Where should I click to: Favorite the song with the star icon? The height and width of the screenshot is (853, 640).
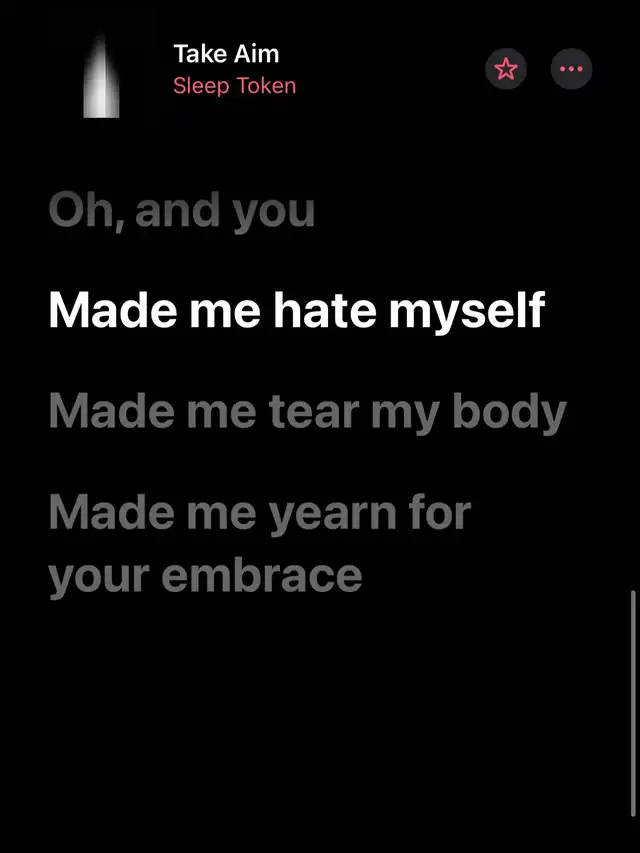506,69
